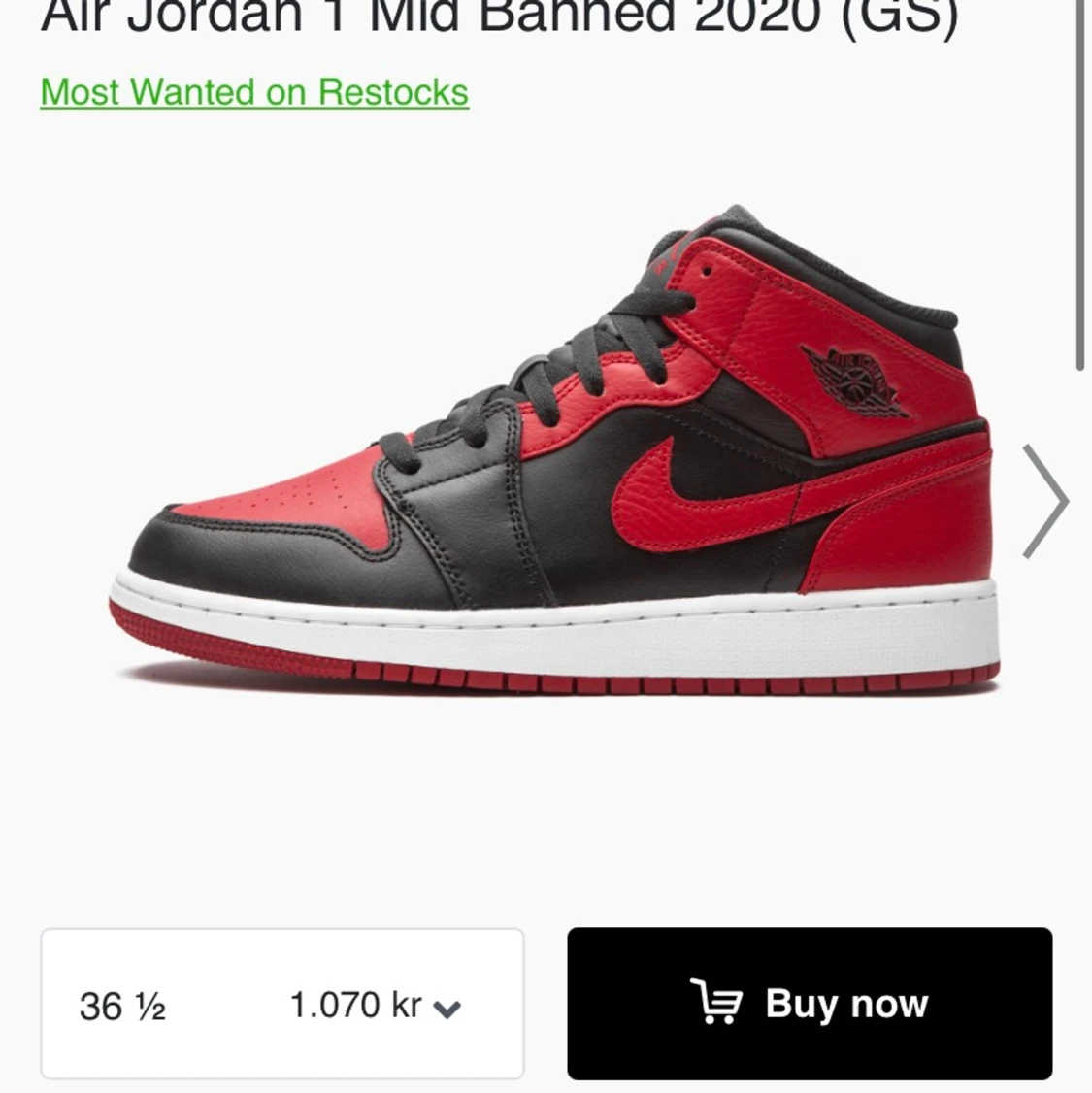Open Most Wanted on Restocks link
The image size is (1092, 1093).
click(253, 92)
